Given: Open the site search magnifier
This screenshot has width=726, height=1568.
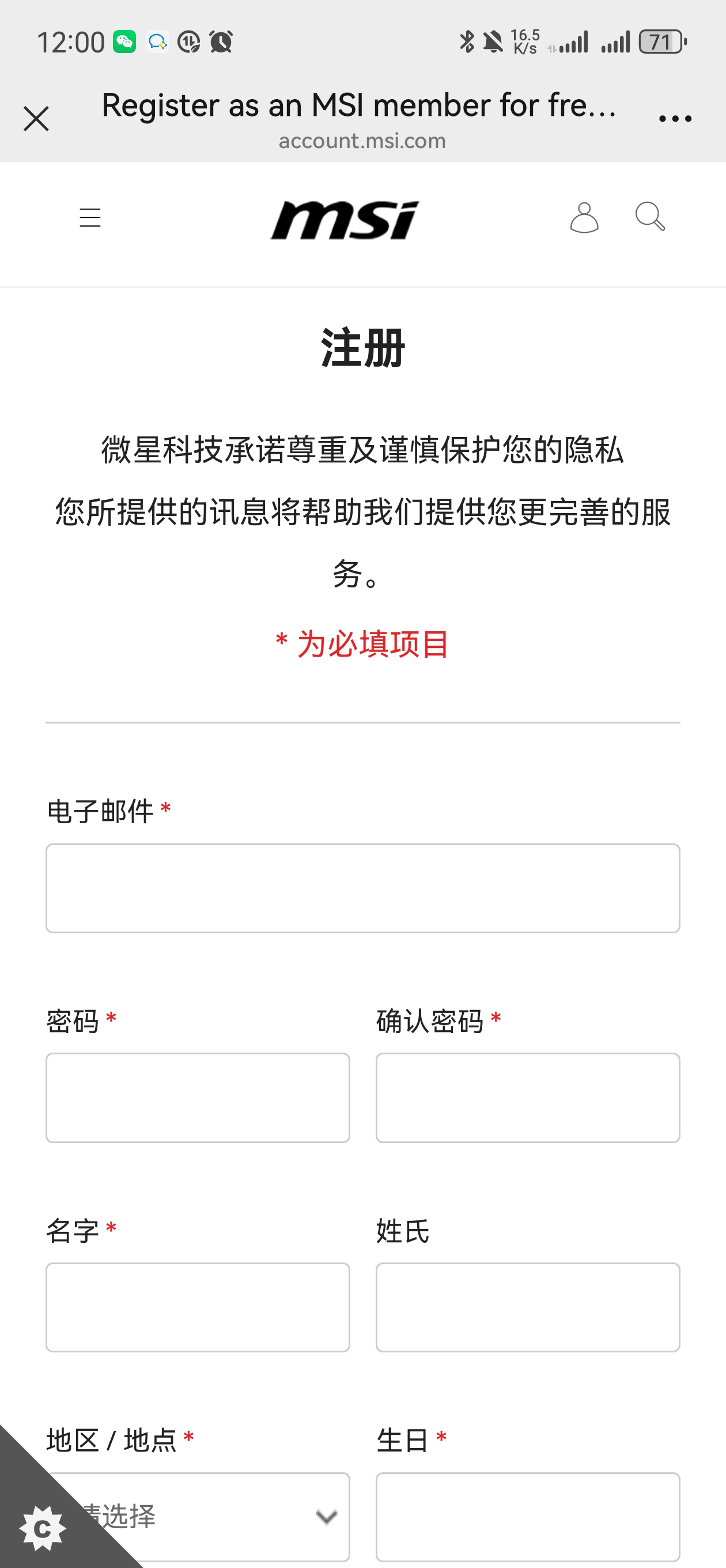Looking at the screenshot, I should pos(650,217).
